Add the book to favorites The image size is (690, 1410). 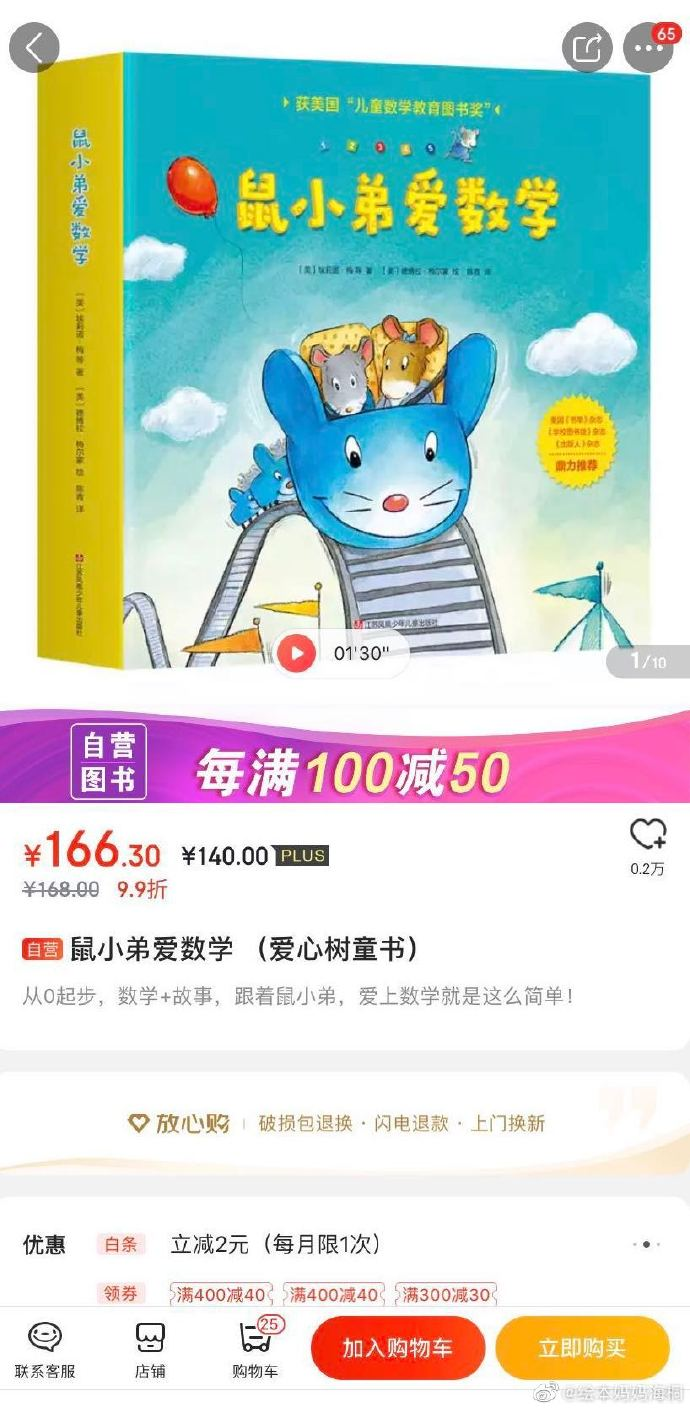click(647, 843)
